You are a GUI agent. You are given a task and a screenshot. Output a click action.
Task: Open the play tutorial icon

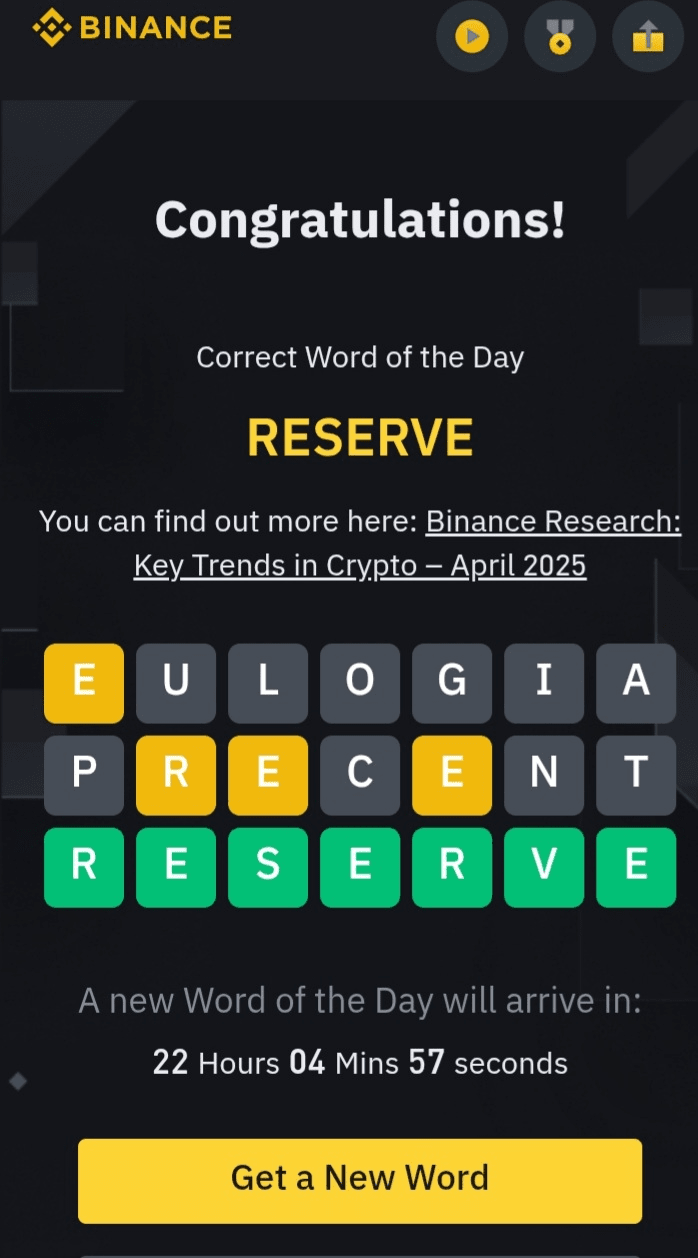coord(472,37)
